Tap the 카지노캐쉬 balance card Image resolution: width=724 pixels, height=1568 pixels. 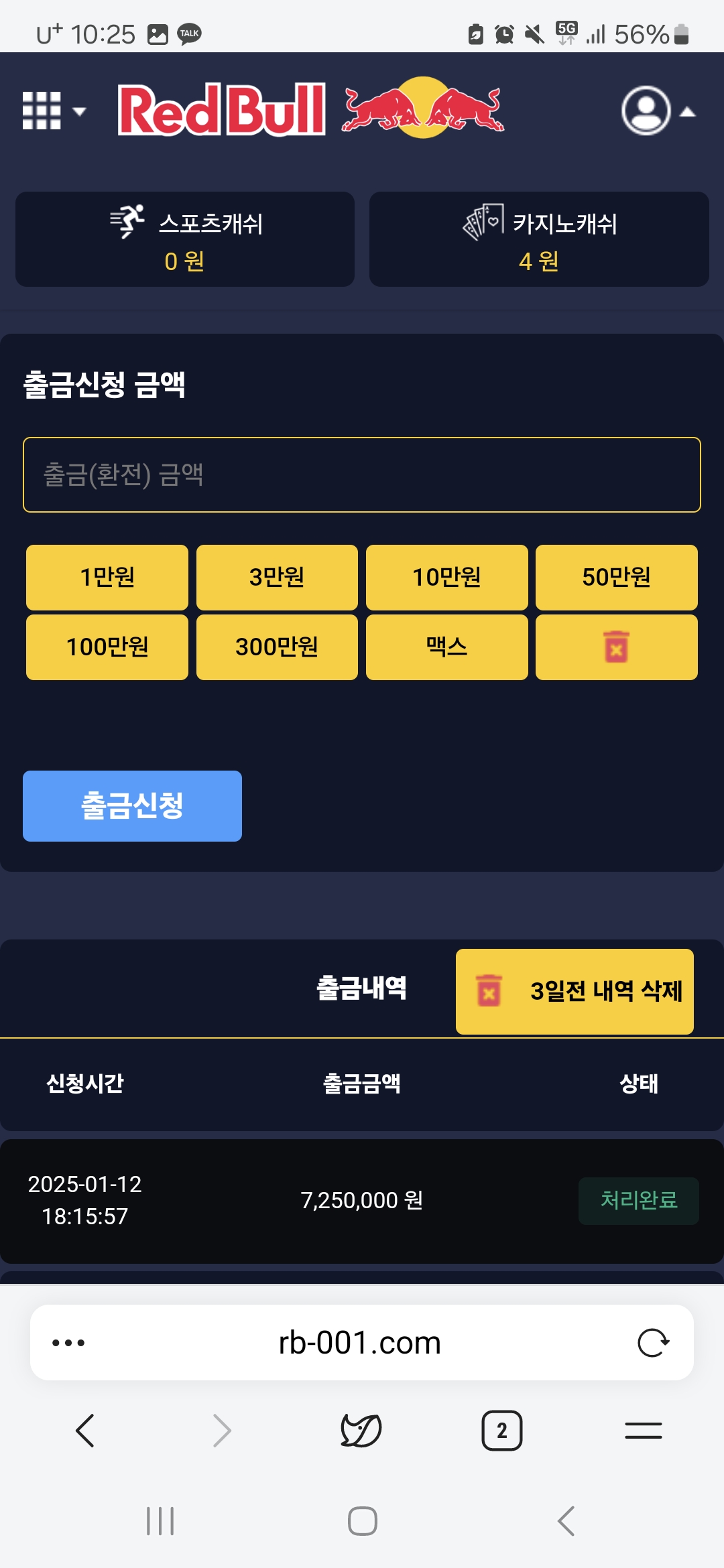pyautogui.click(x=539, y=239)
